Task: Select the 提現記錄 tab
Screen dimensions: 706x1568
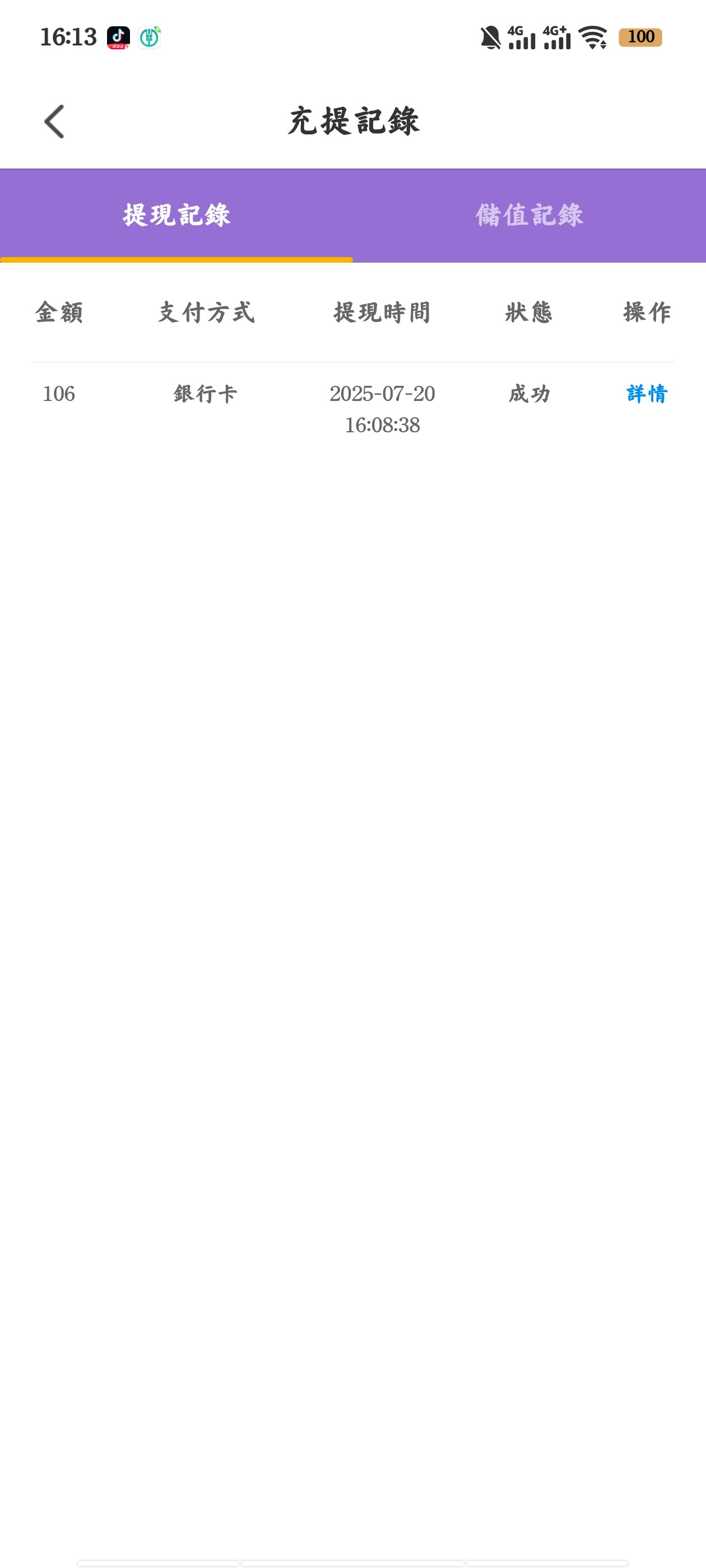Action: (176, 216)
